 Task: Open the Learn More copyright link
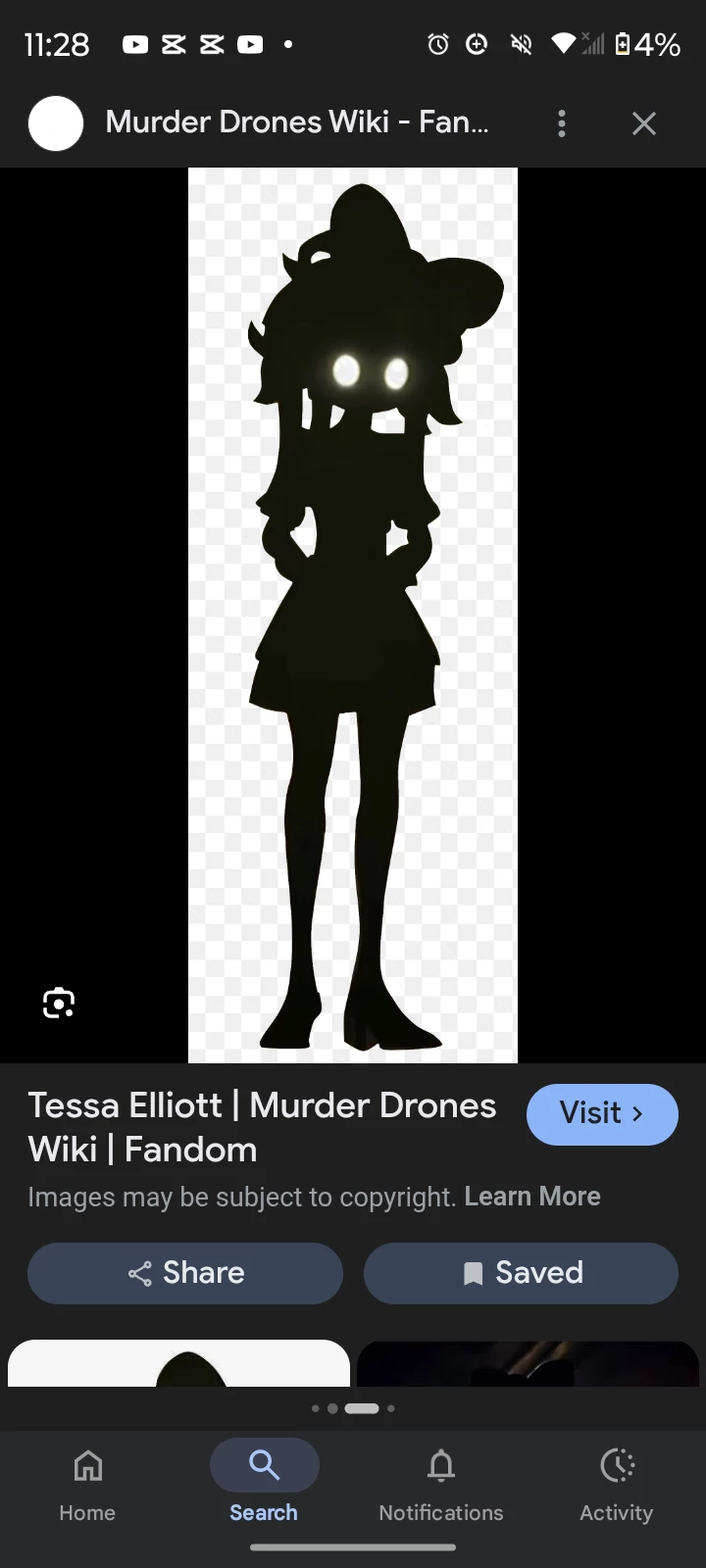[x=531, y=1197]
